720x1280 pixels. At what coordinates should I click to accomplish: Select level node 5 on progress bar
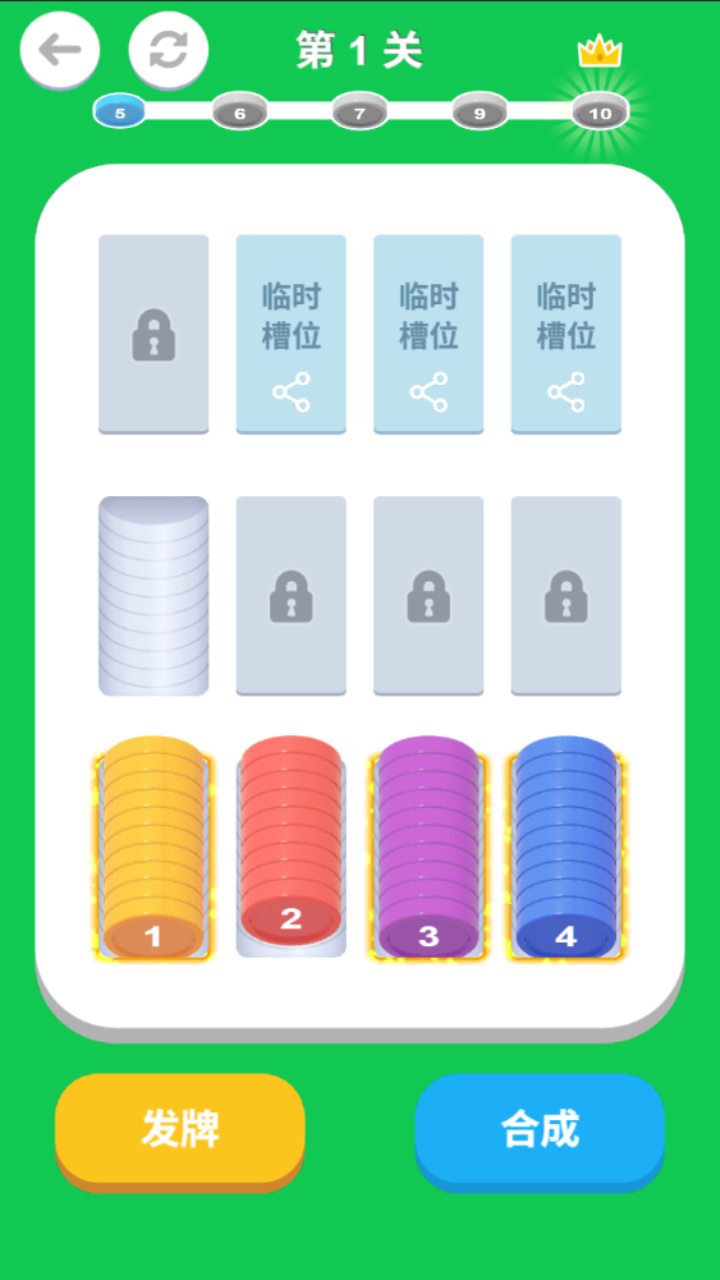pyautogui.click(x=119, y=113)
